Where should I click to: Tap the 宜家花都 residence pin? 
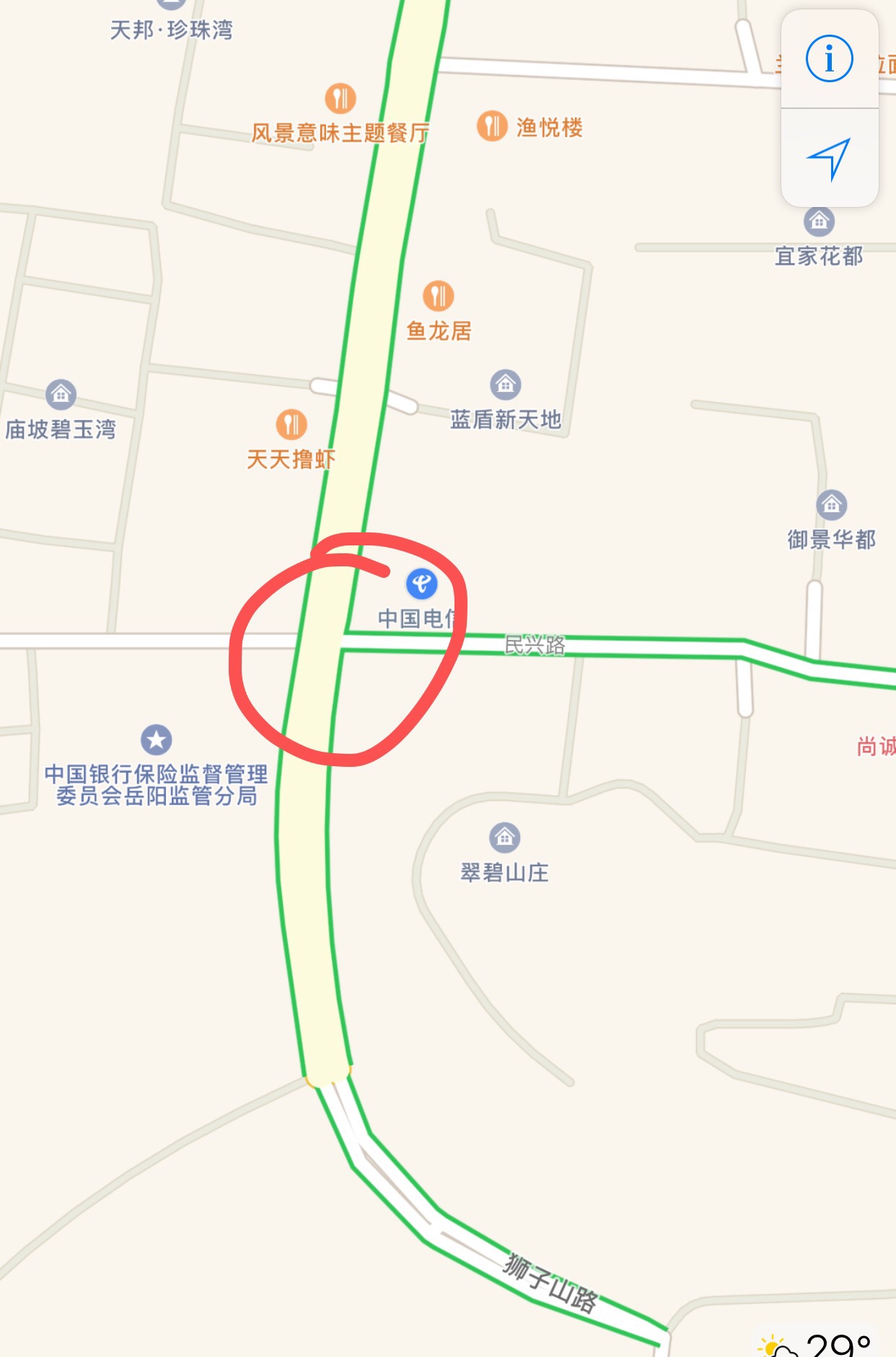(x=819, y=221)
